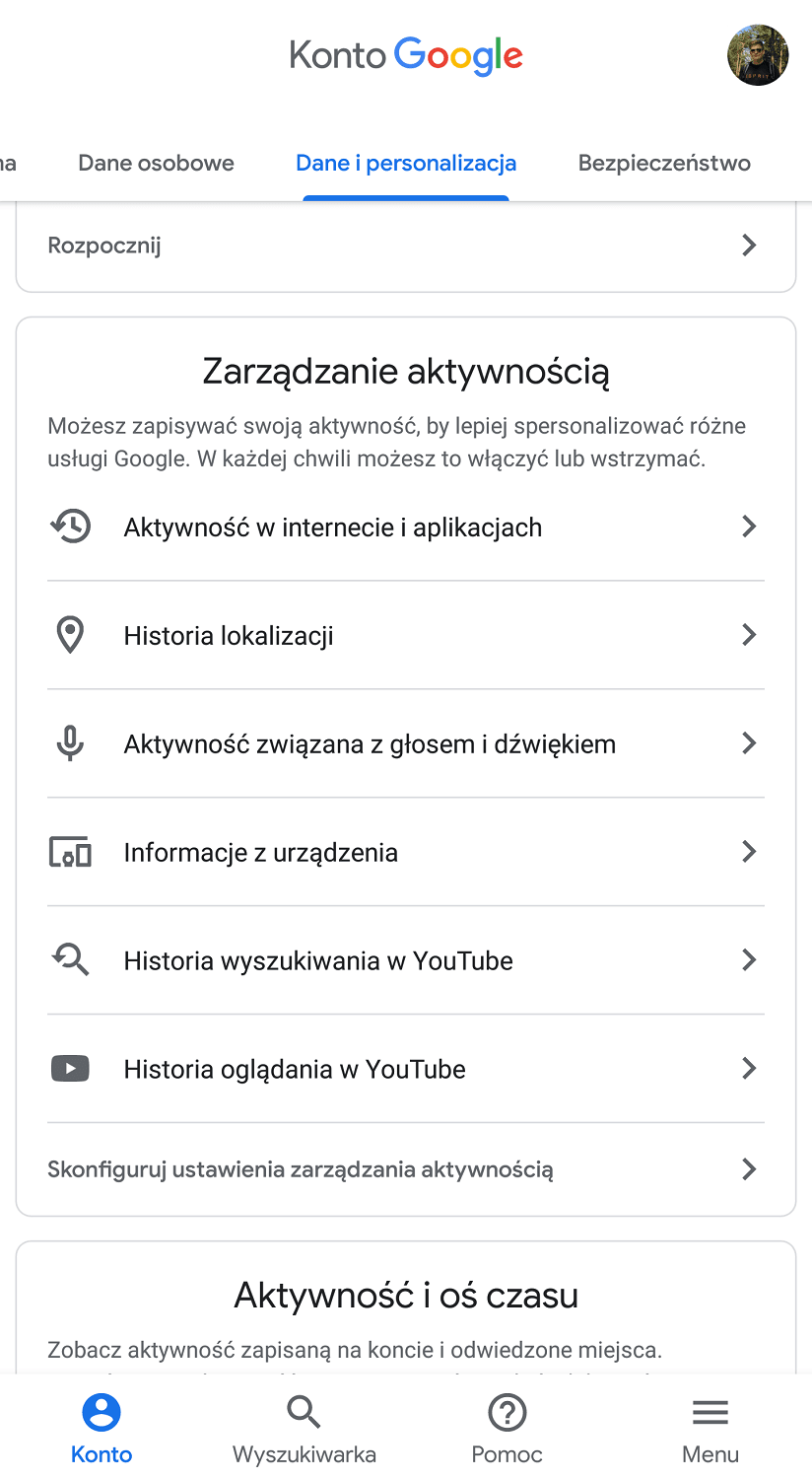
Task: Open the Pomoc help tab
Action: (x=507, y=1428)
